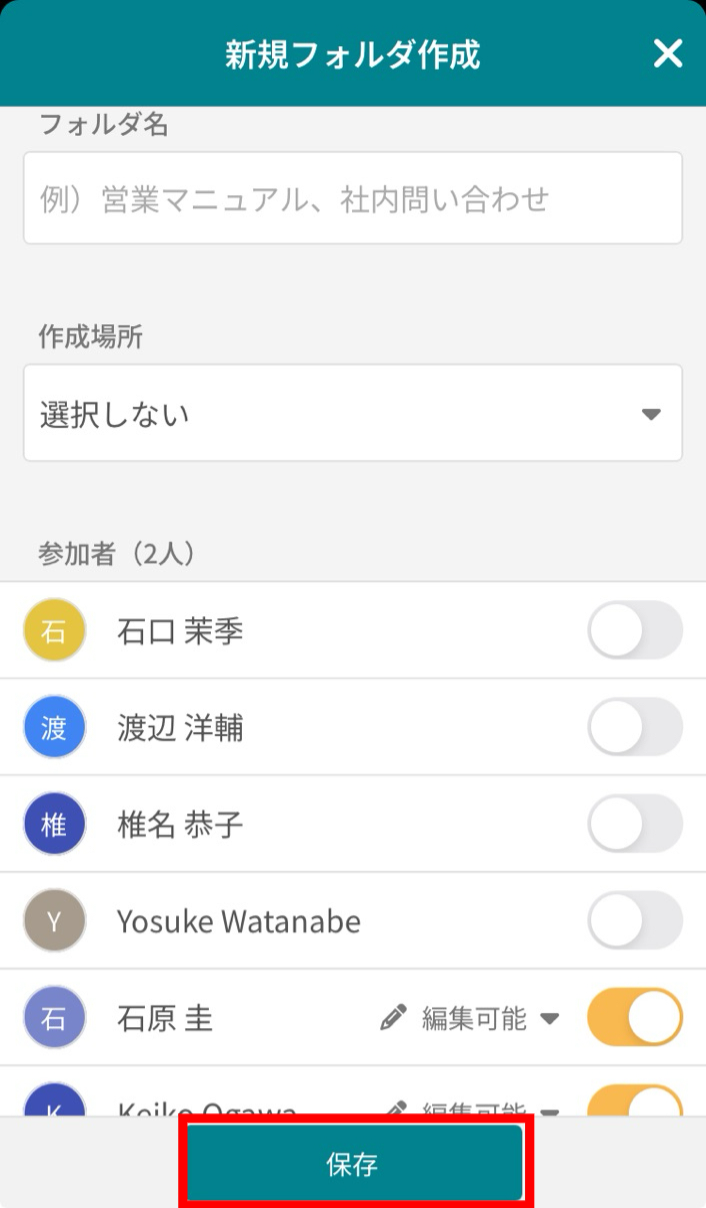Add 椎名 恭子 to participants
Viewport: 706px width, 1208px height.
[x=635, y=824]
